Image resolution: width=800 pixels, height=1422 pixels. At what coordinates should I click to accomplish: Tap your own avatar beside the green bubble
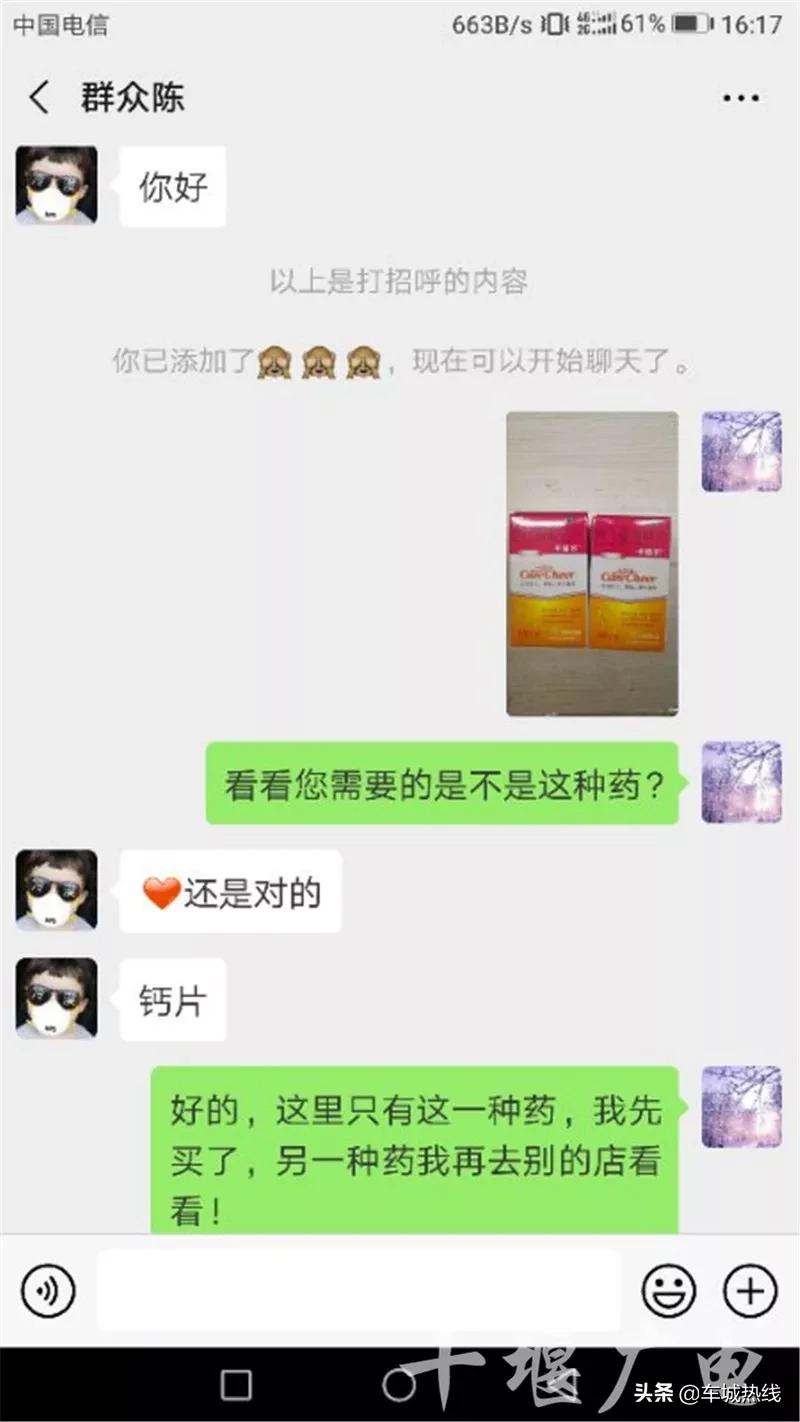pos(740,785)
